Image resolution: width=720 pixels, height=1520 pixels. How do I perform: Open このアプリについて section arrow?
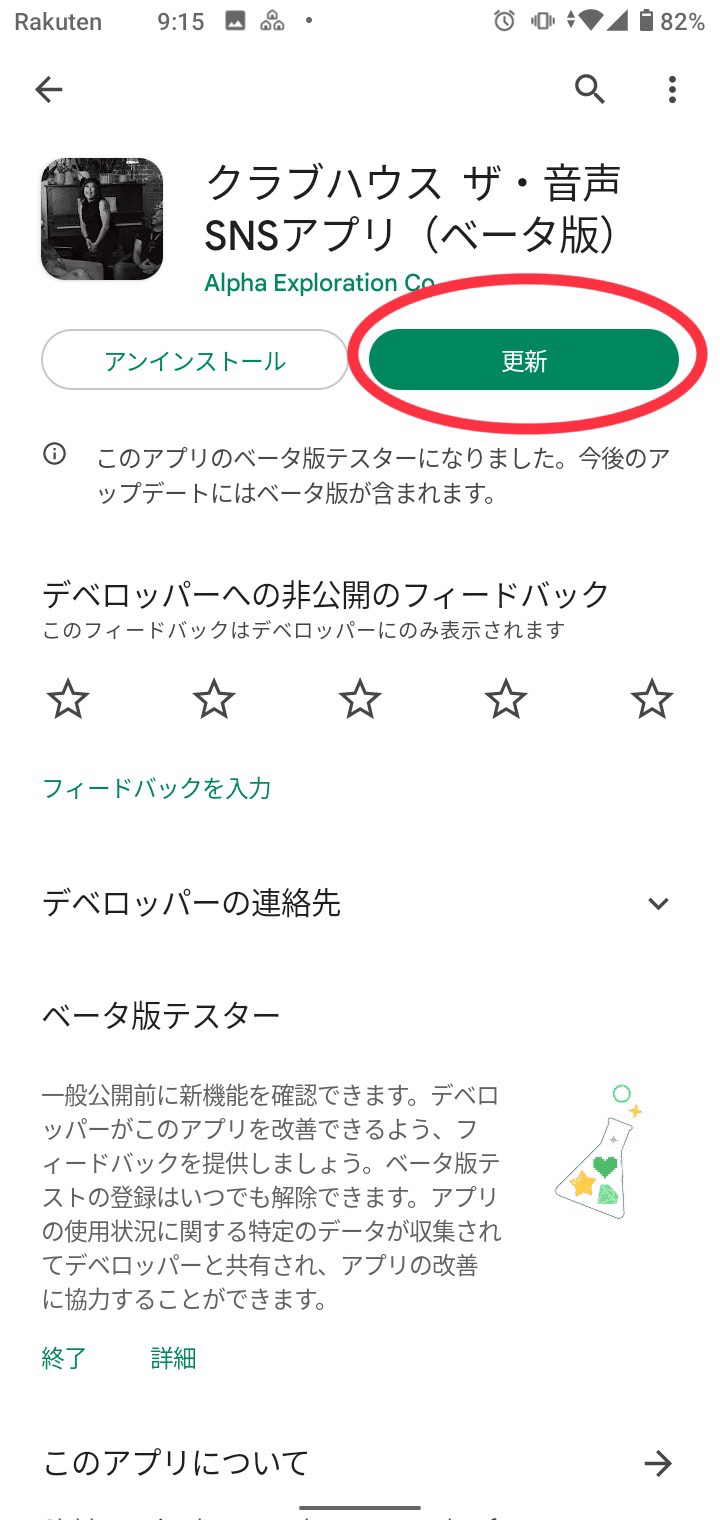657,1464
